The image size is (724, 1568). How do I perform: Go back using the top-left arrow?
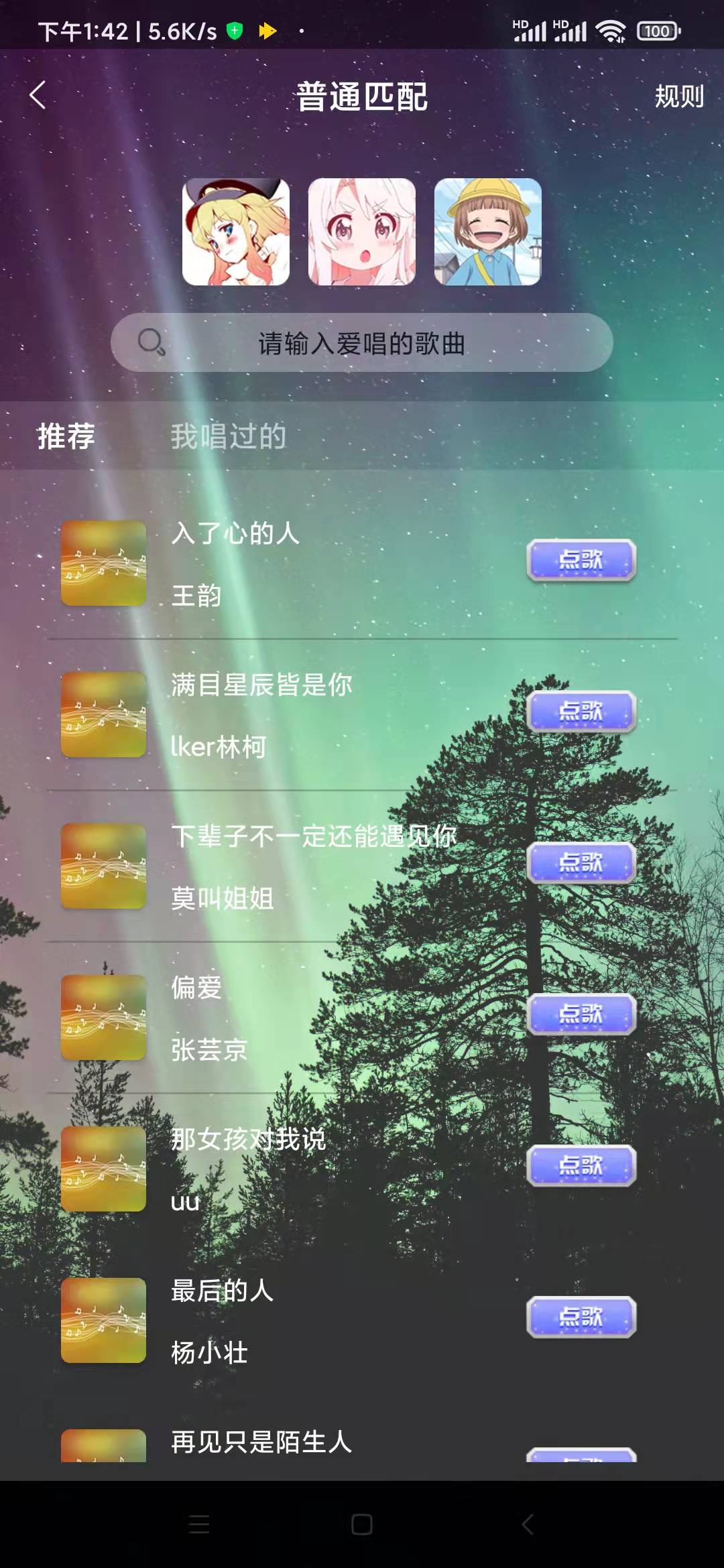point(38,95)
